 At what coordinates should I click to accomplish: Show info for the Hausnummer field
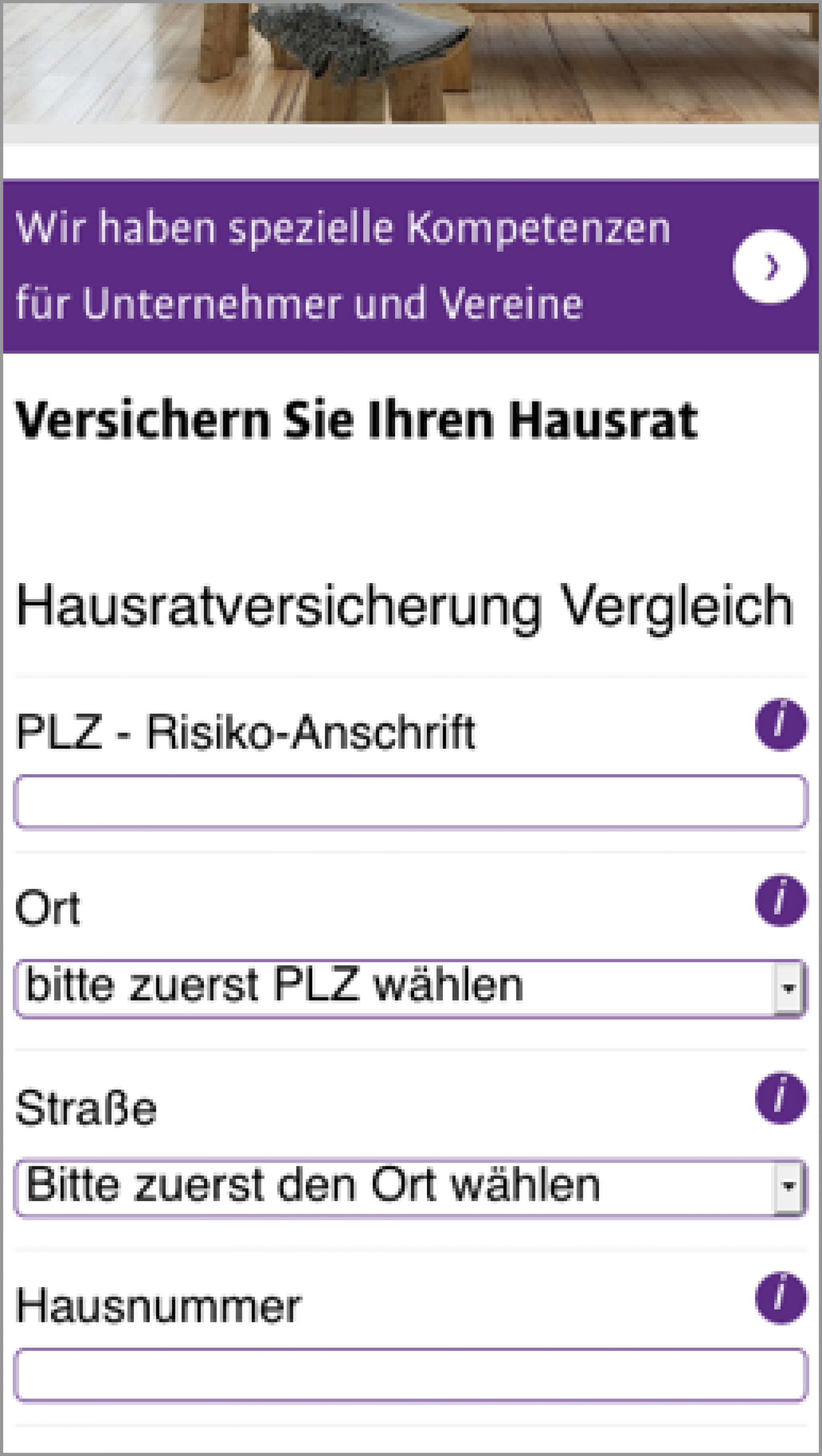(781, 1298)
